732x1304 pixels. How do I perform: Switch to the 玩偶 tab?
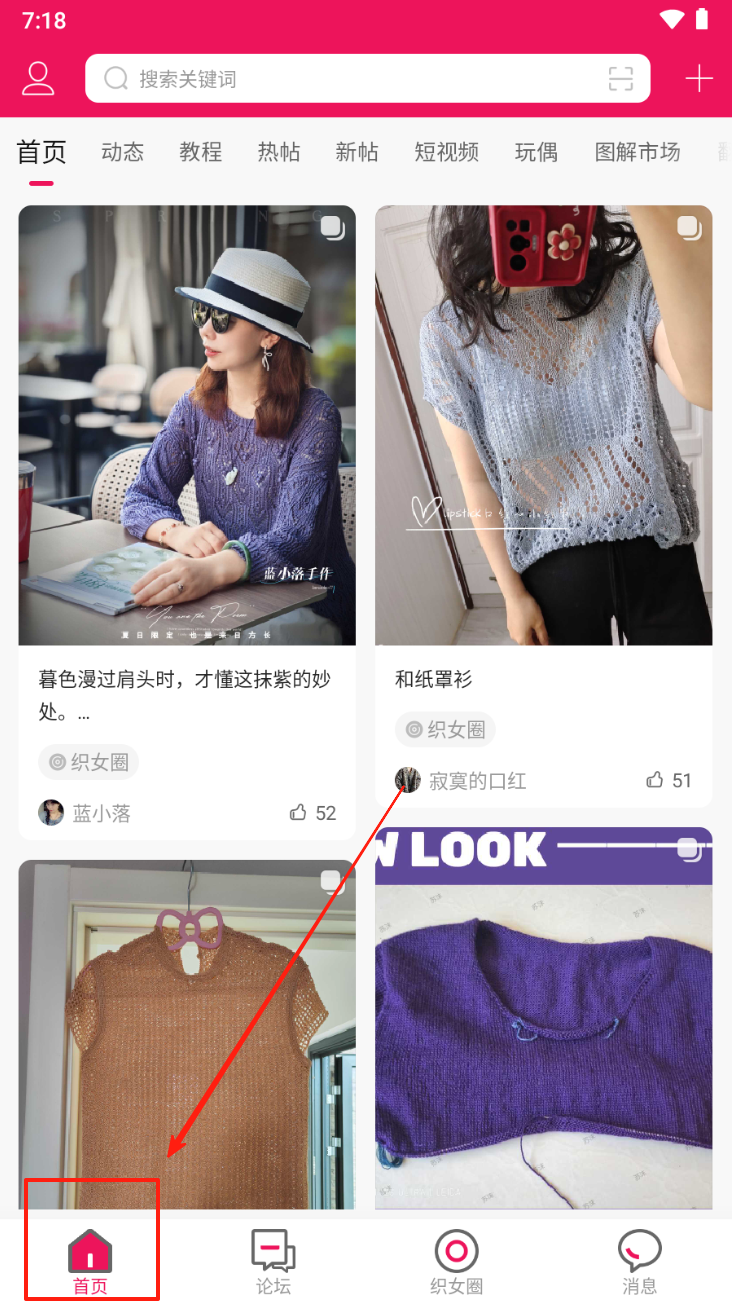pyautogui.click(x=536, y=152)
